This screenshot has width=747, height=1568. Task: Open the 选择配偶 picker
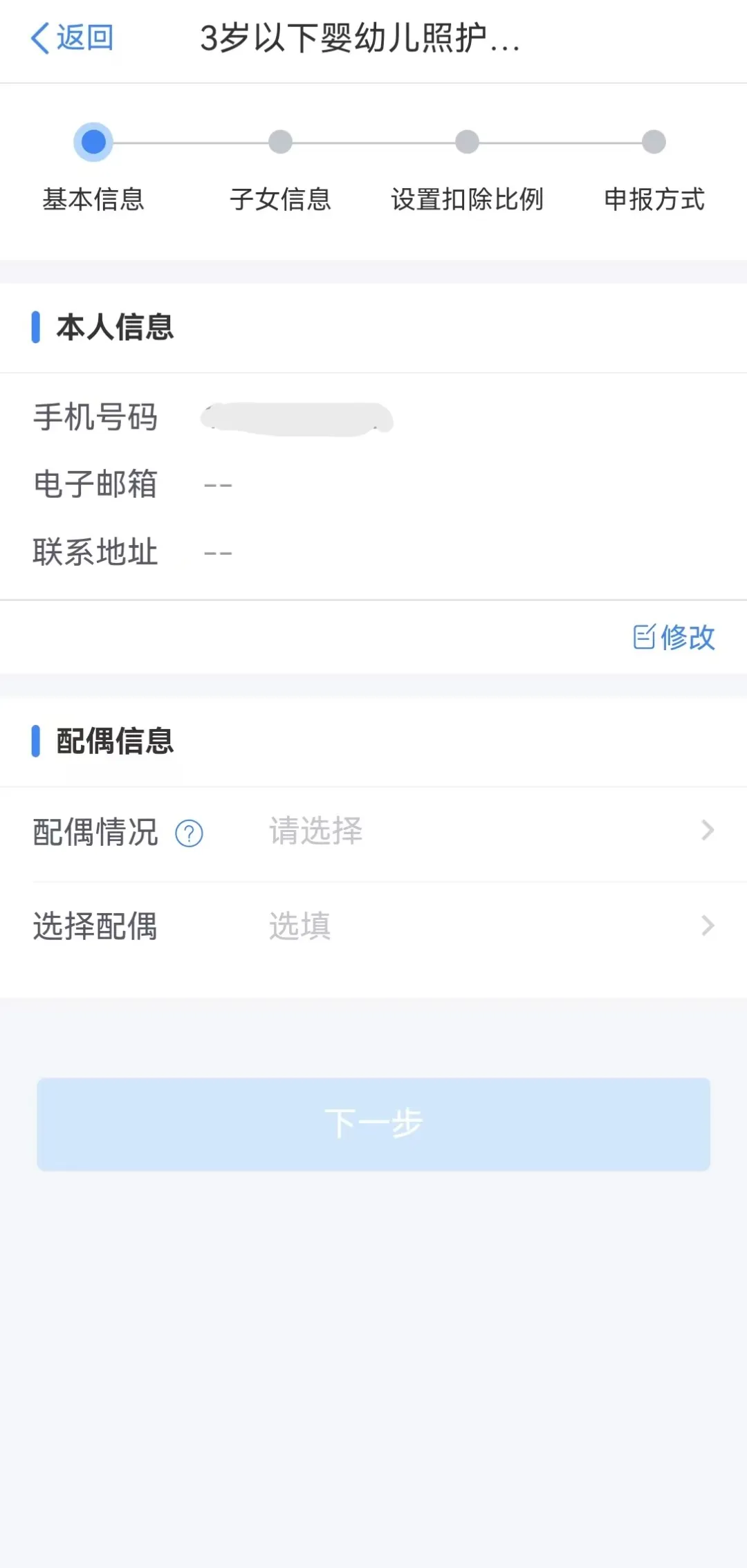tap(484, 926)
